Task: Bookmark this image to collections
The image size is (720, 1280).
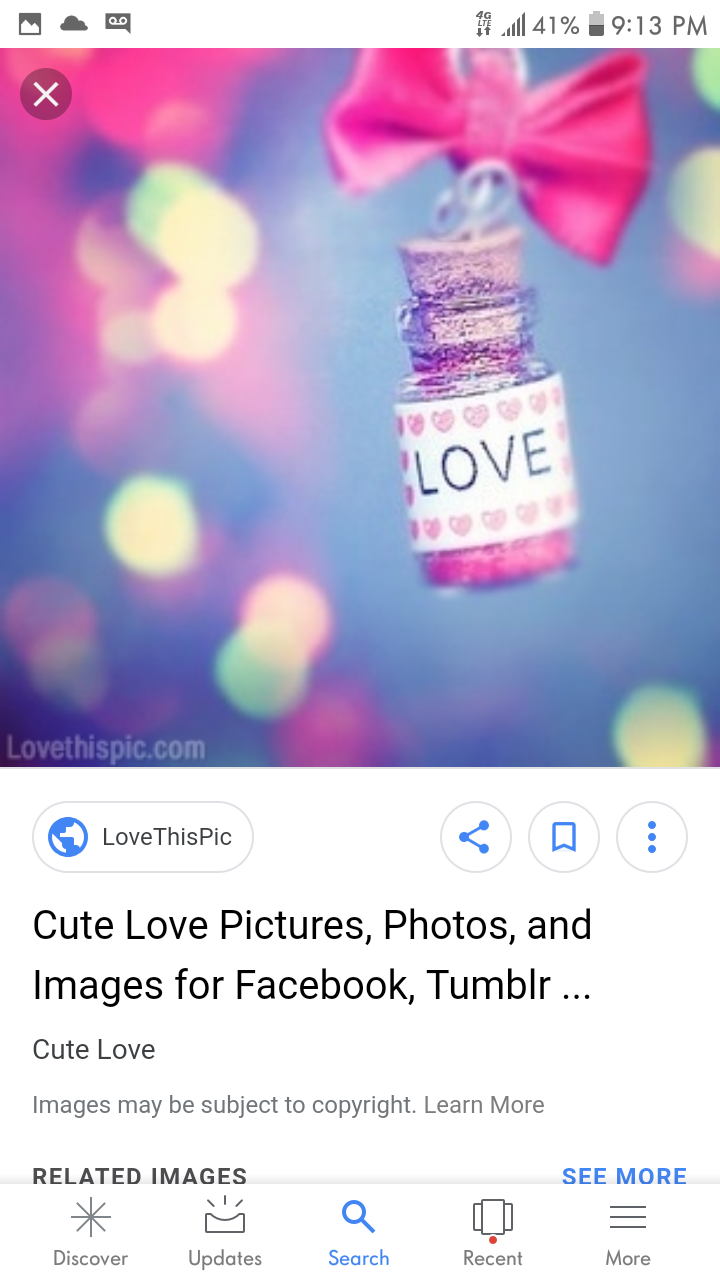Action: click(564, 837)
